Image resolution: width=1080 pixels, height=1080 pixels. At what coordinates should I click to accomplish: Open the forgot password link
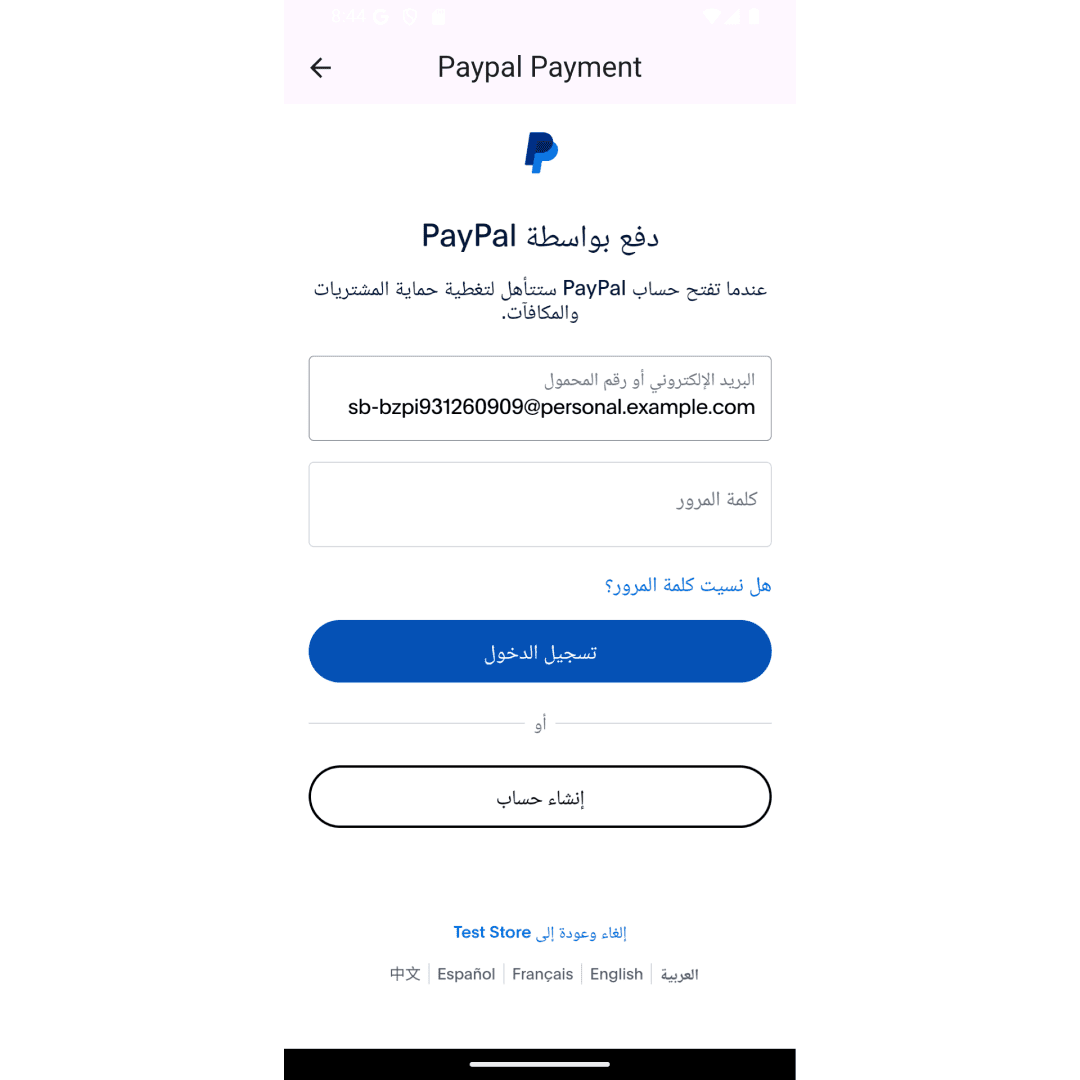688,585
